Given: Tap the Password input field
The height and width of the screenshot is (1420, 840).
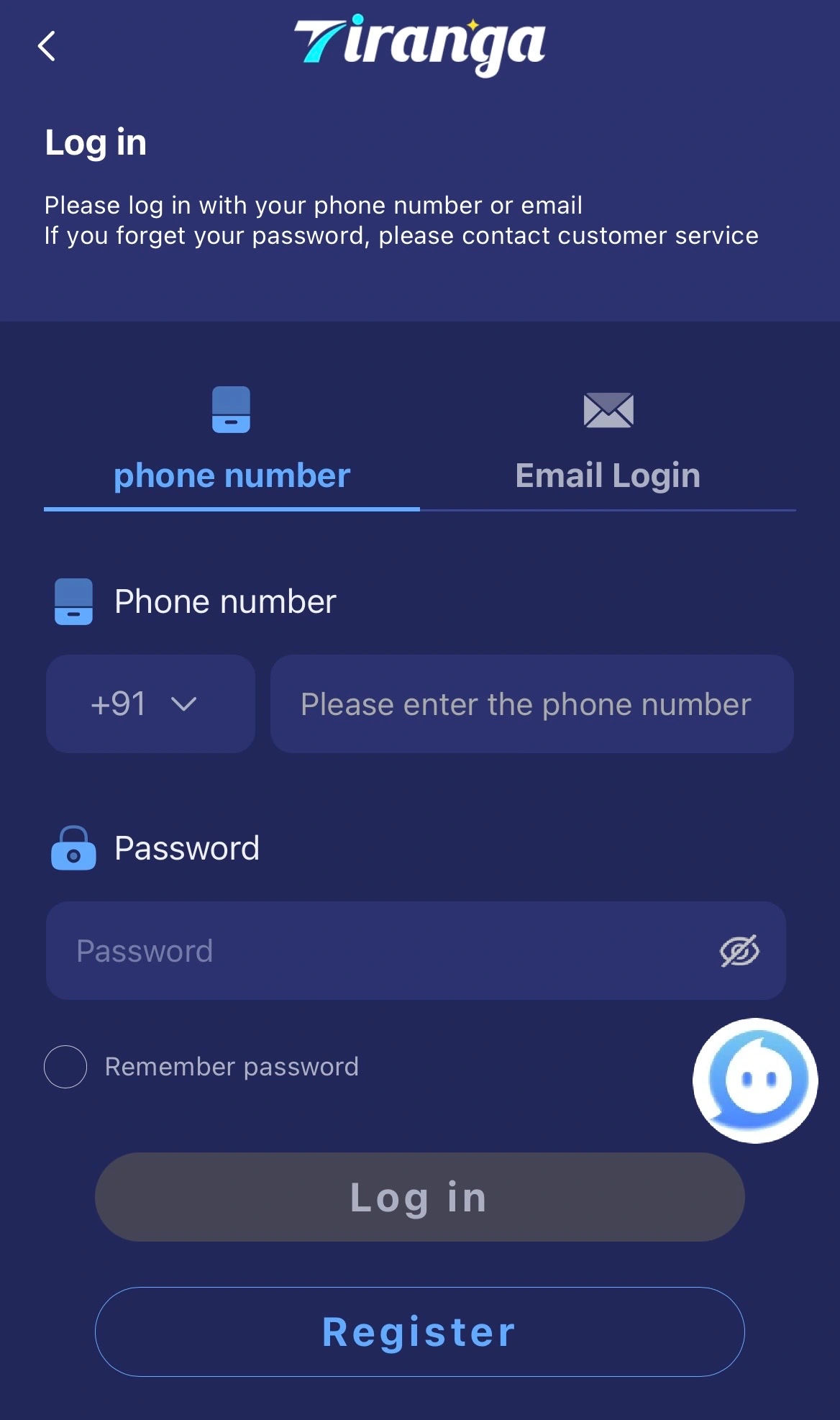Looking at the screenshot, I should coord(374,951).
